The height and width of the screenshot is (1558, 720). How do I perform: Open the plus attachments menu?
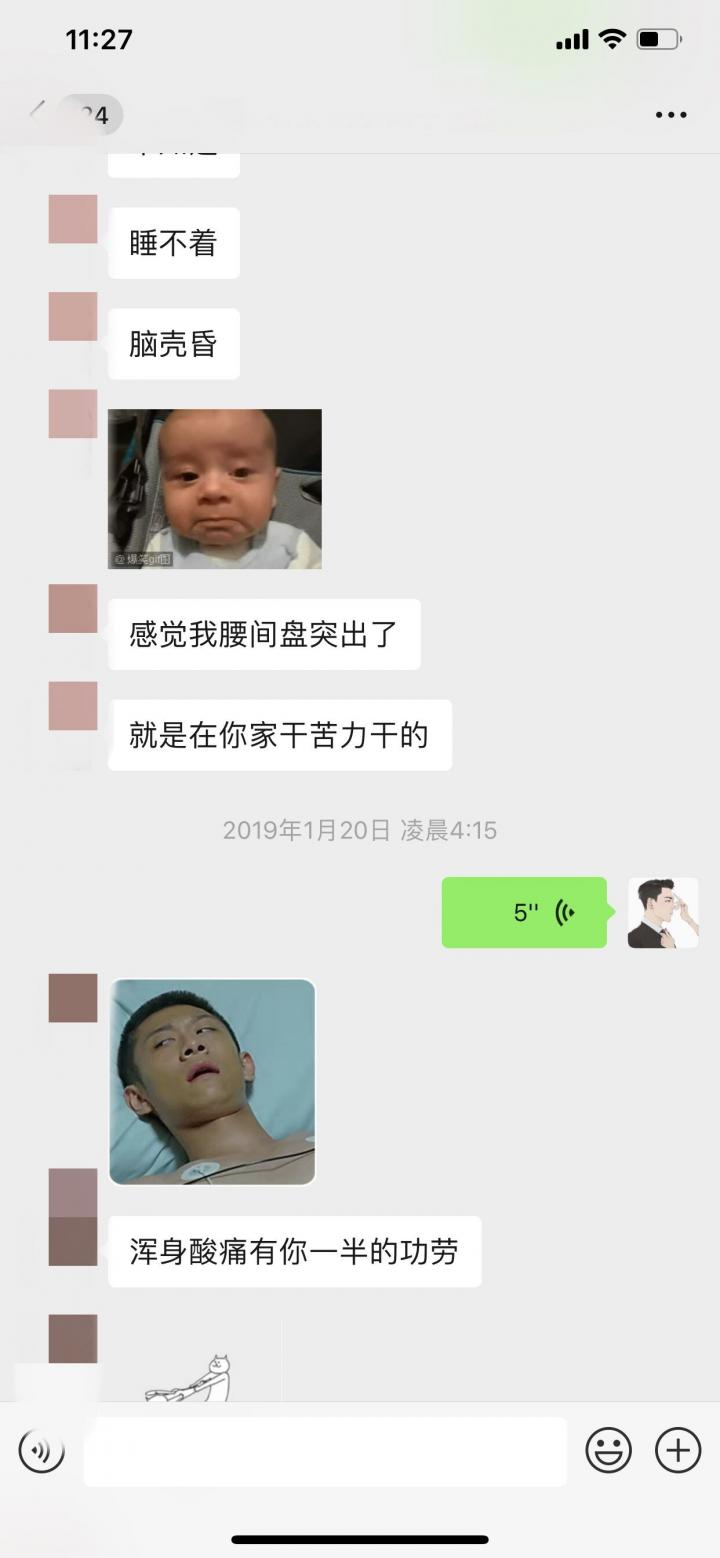coord(678,1451)
